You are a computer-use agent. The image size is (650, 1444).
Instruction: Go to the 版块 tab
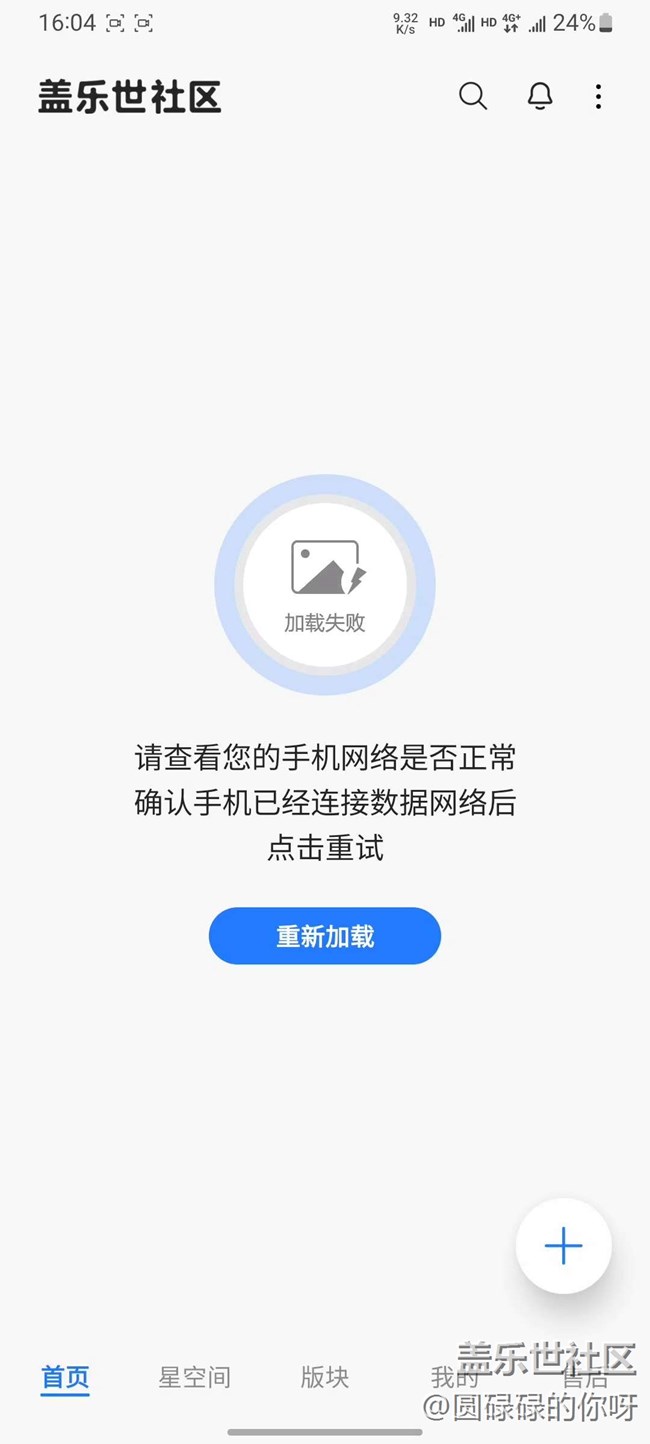pyautogui.click(x=325, y=1377)
